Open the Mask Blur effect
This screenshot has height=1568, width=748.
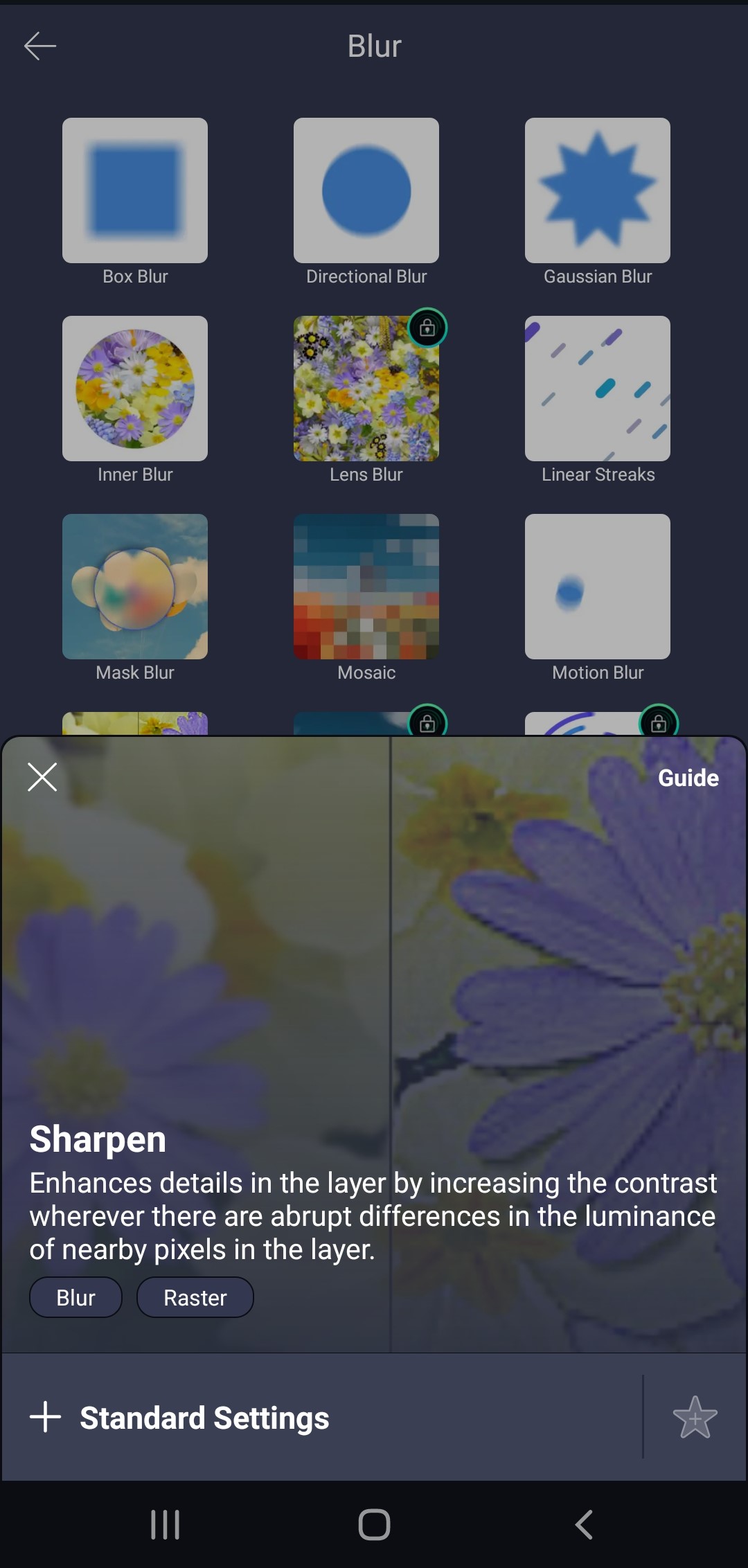click(x=135, y=587)
